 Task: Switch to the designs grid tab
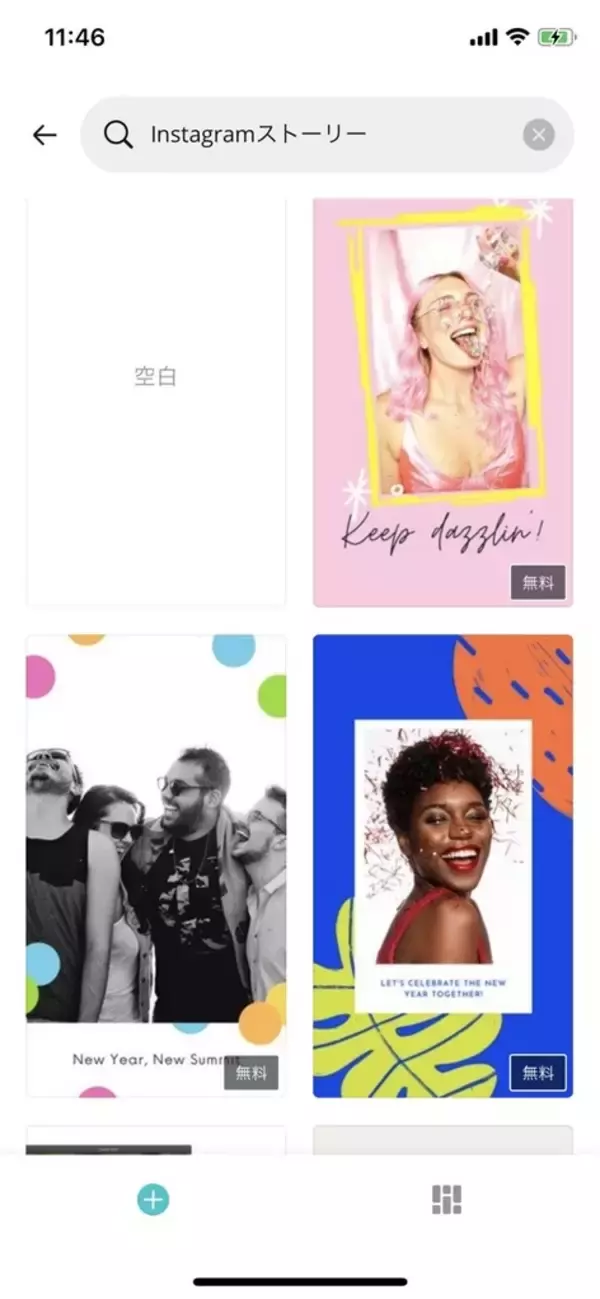pos(446,1199)
